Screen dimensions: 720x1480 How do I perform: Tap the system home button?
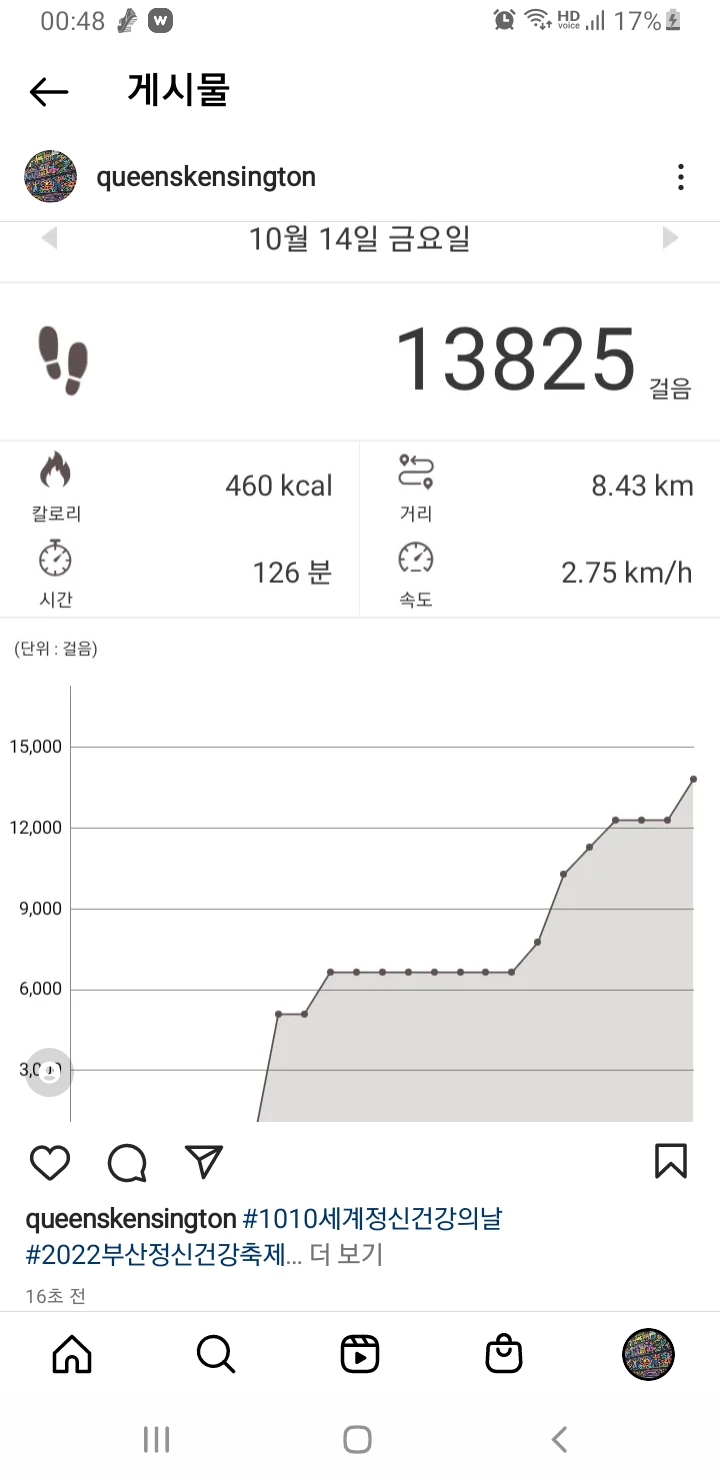(358, 1440)
